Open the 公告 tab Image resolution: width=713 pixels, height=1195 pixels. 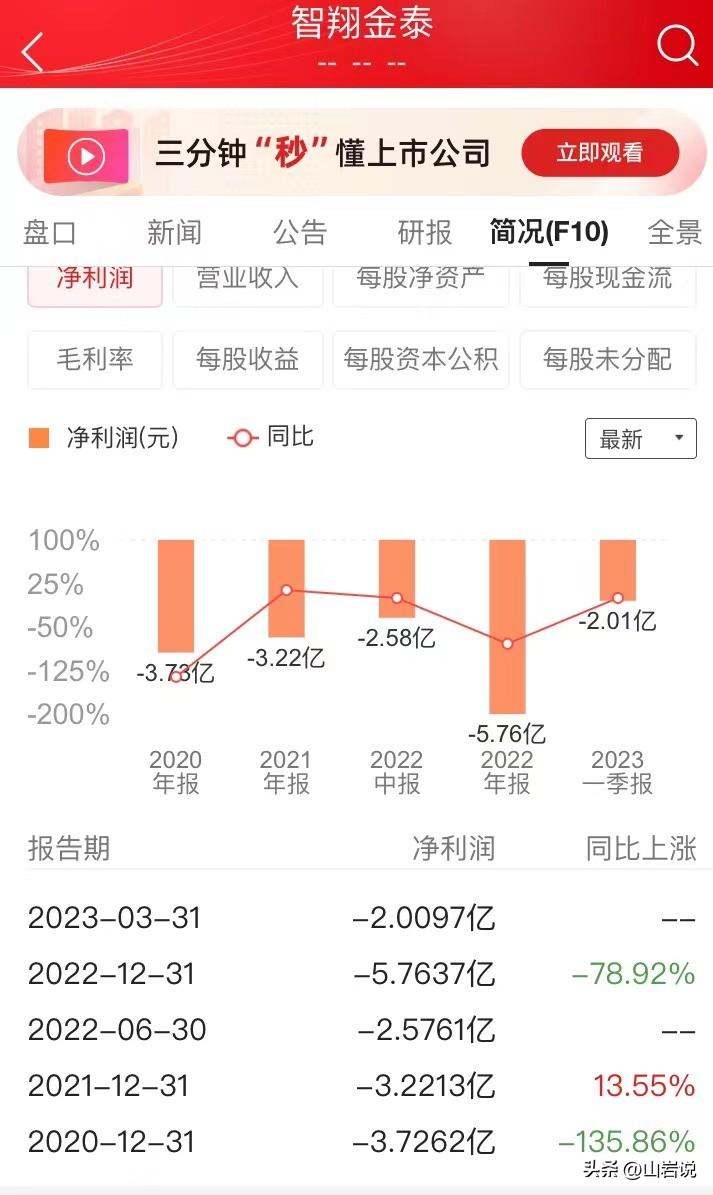point(300,232)
